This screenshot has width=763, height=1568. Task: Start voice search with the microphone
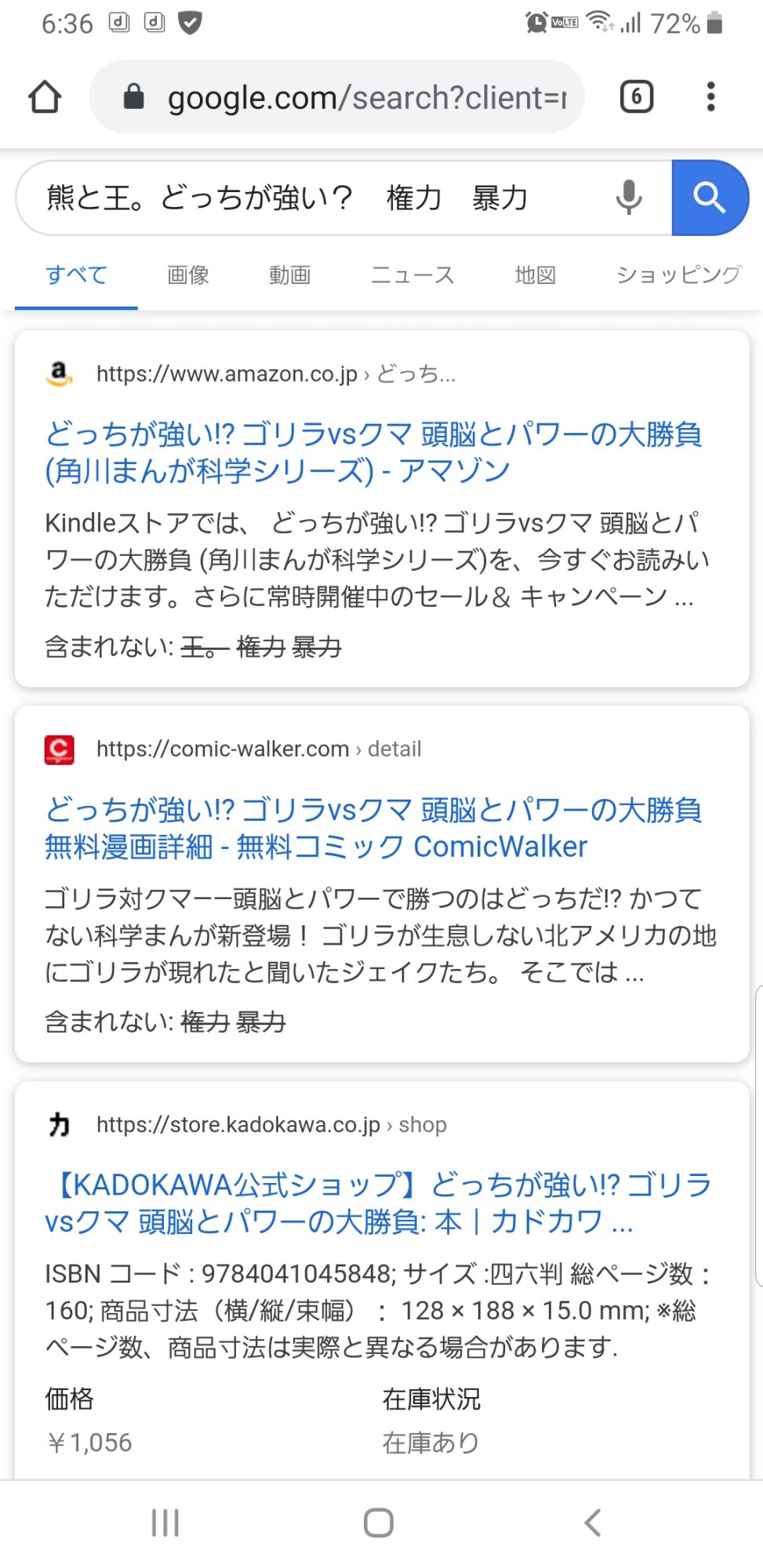click(x=628, y=198)
